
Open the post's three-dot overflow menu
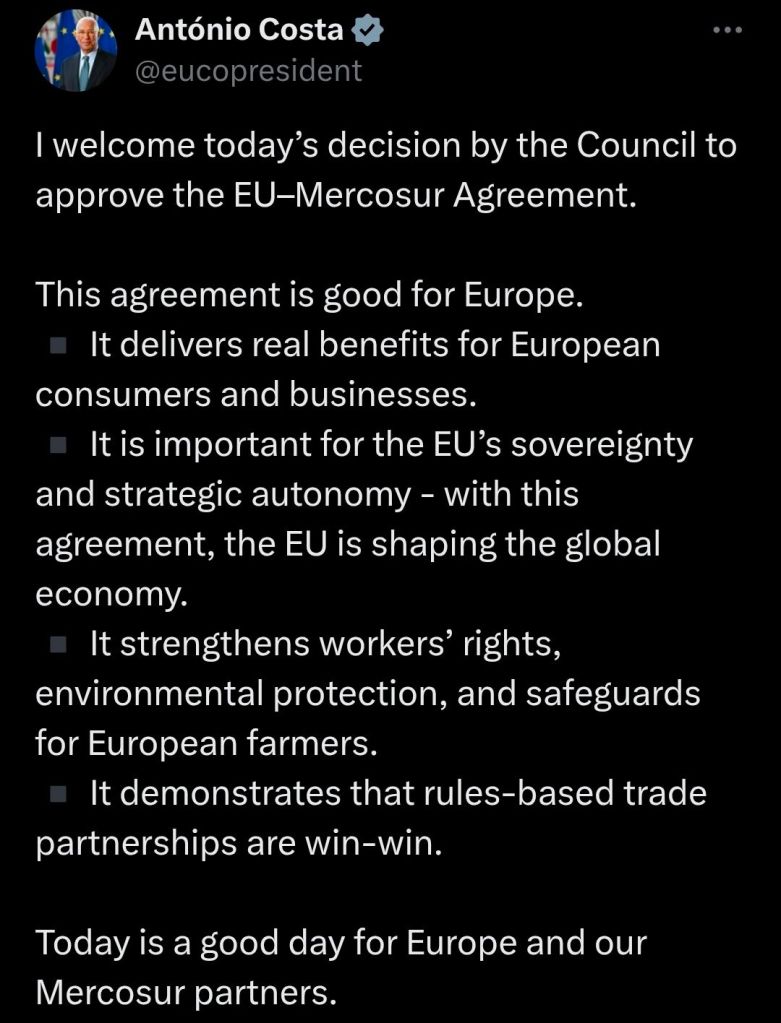pyautogui.click(x=727, y=32)
